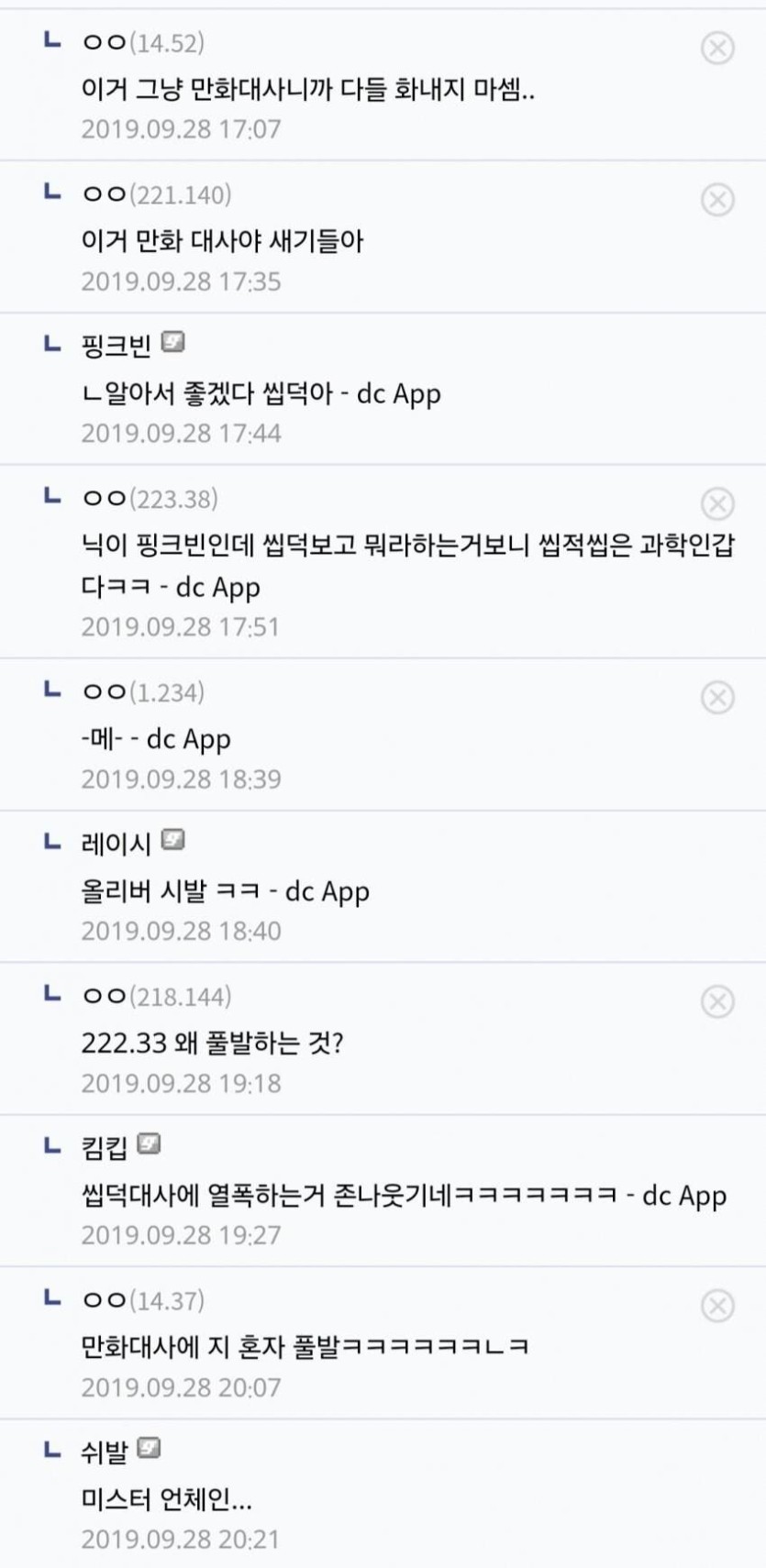Tap the X icon on ㅇㅇ(223.38)'s comment
Image resolution: width=766 pixels, height=1568 pixels.
coord(717,503)
